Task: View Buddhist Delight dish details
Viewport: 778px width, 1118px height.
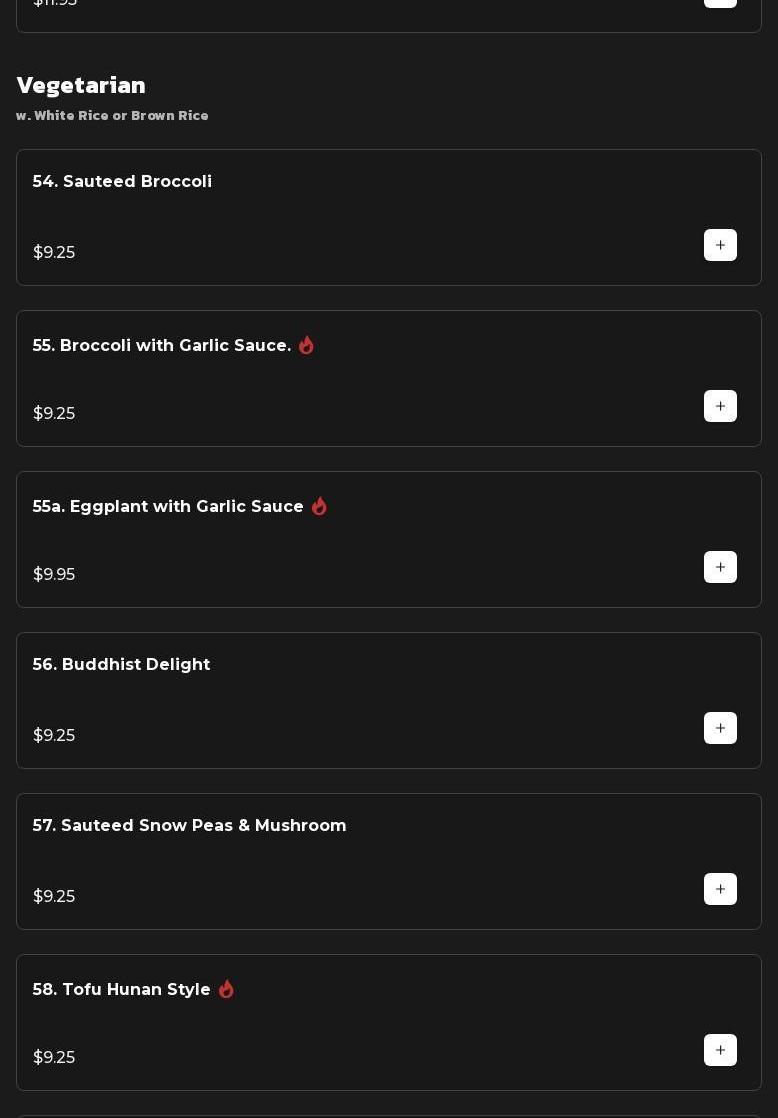Action: coord(121,665)
